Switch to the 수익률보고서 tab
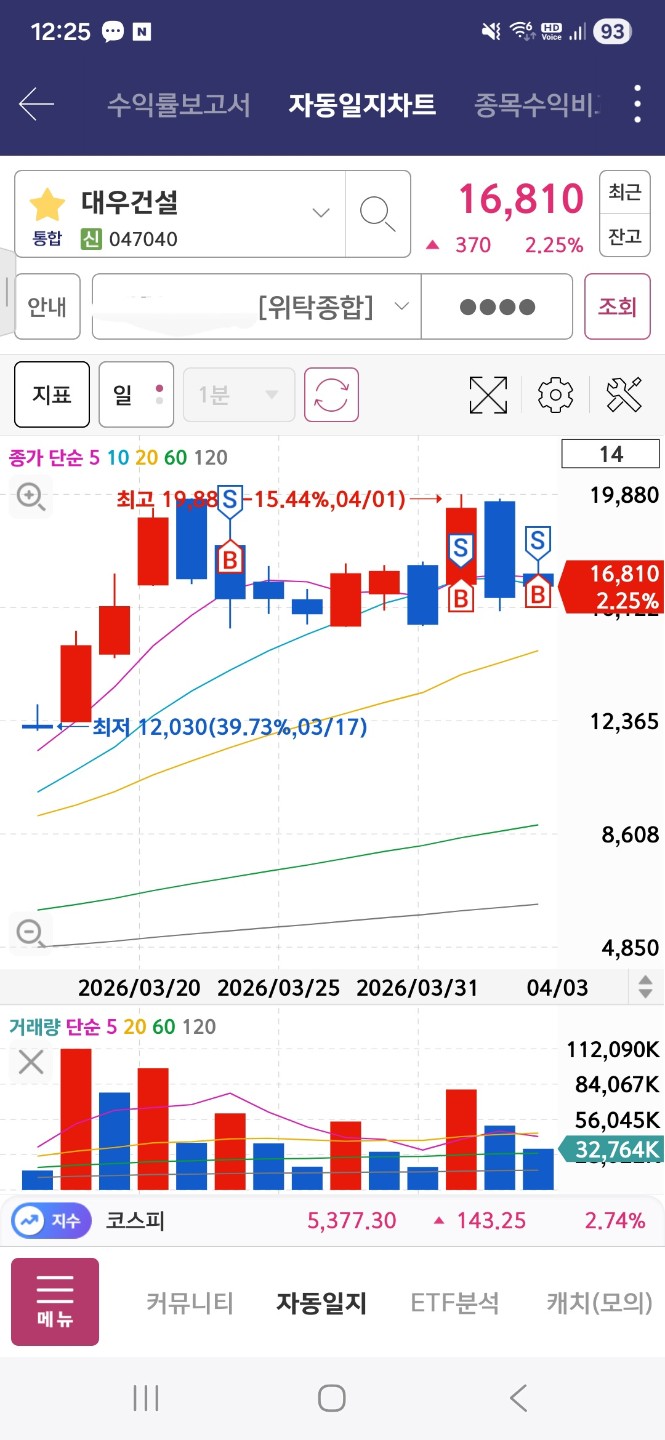 click(x=178, y=104)
